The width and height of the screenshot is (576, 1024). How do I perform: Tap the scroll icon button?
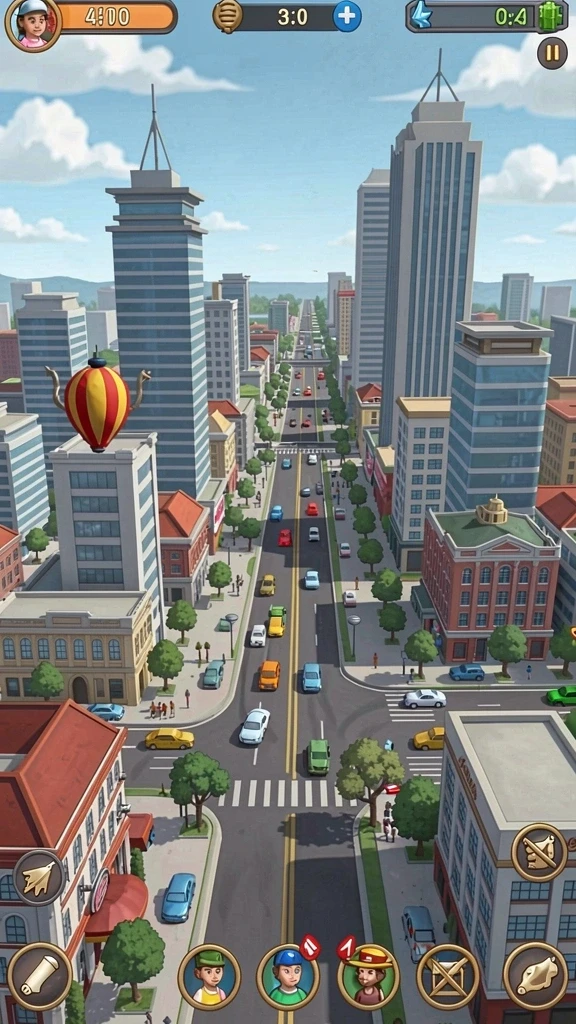tap(39, 976)
